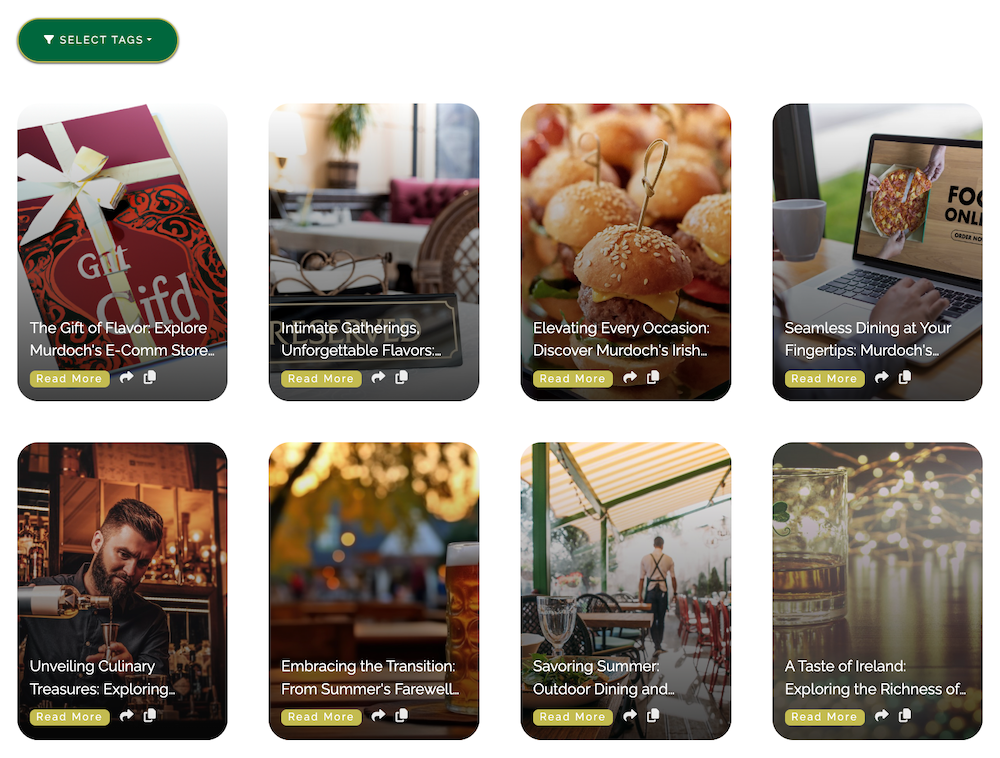Read more on Unveiling Culinary Treasures
Image resolution: width=1000 pixels, height=758 pixels.
pyautogui.click(x=69, y=717)
